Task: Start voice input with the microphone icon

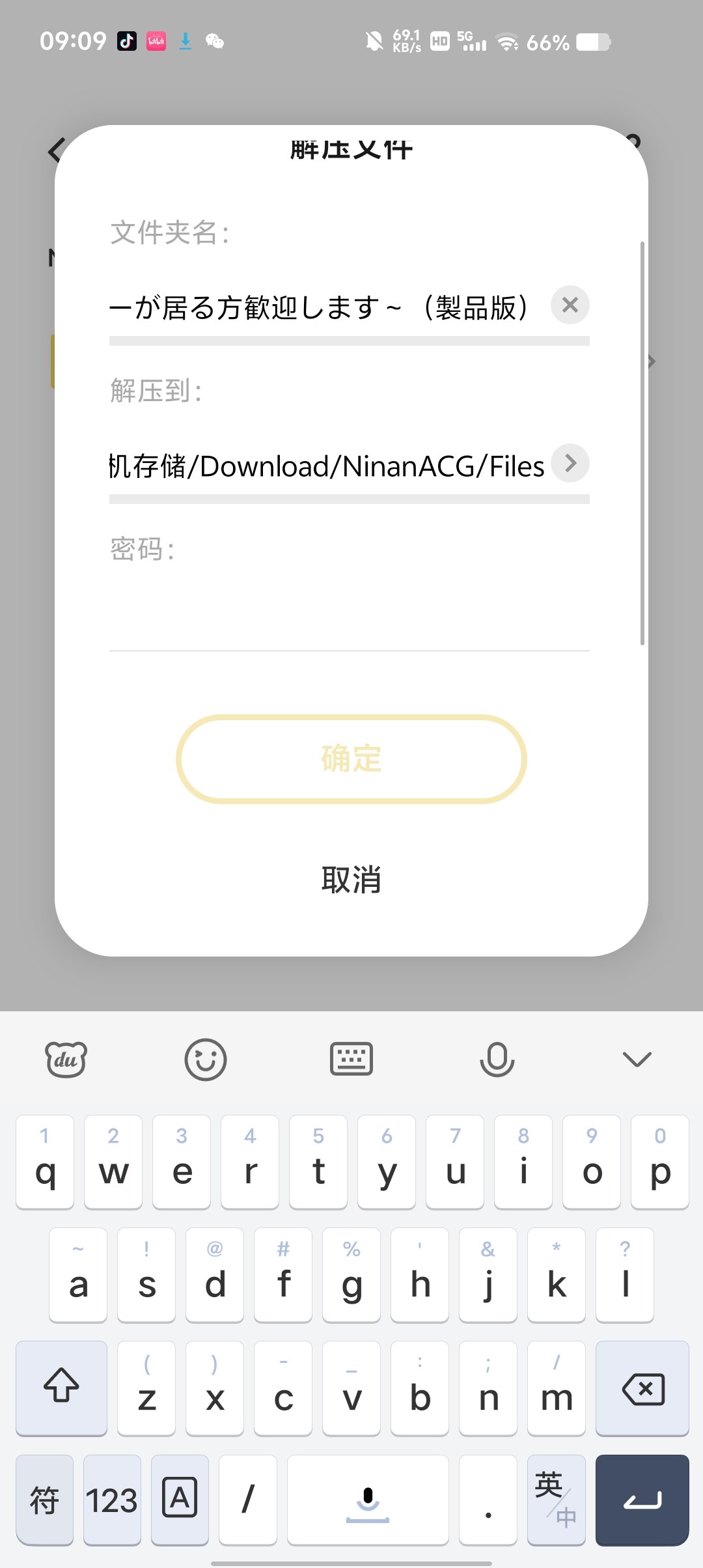Action: pyautogui.click(x=497, y=1059)
